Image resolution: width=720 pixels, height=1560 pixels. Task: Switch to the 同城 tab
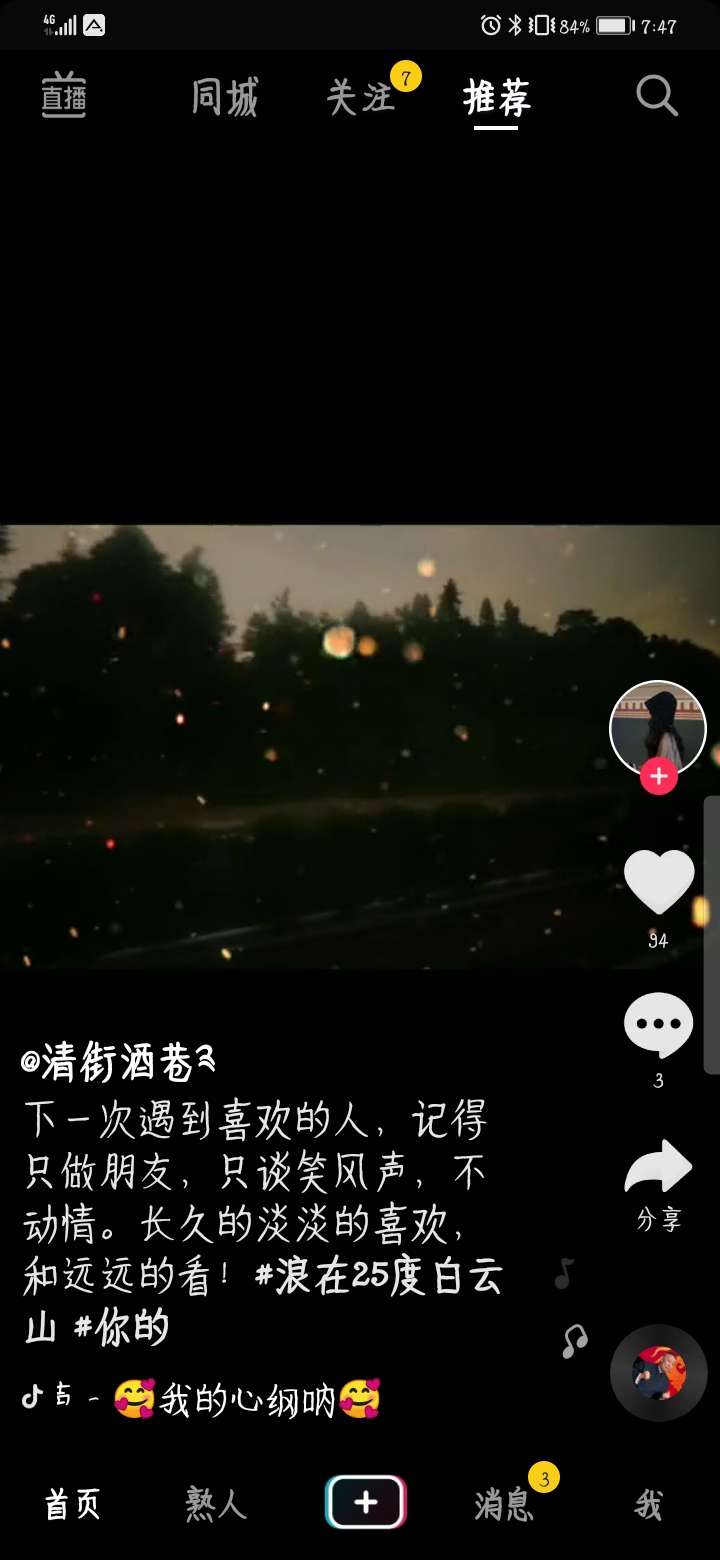click(225, 98)
